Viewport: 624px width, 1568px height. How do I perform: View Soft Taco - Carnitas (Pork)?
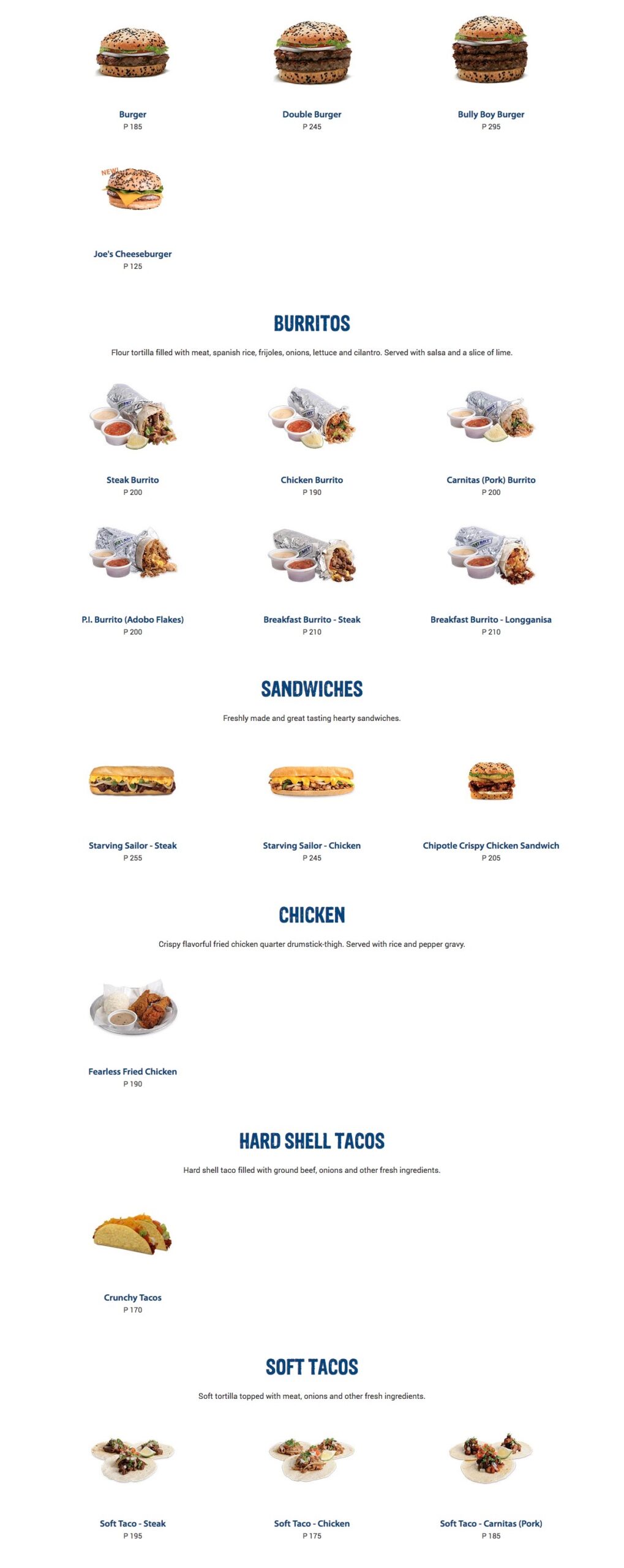click(491, 1523)
